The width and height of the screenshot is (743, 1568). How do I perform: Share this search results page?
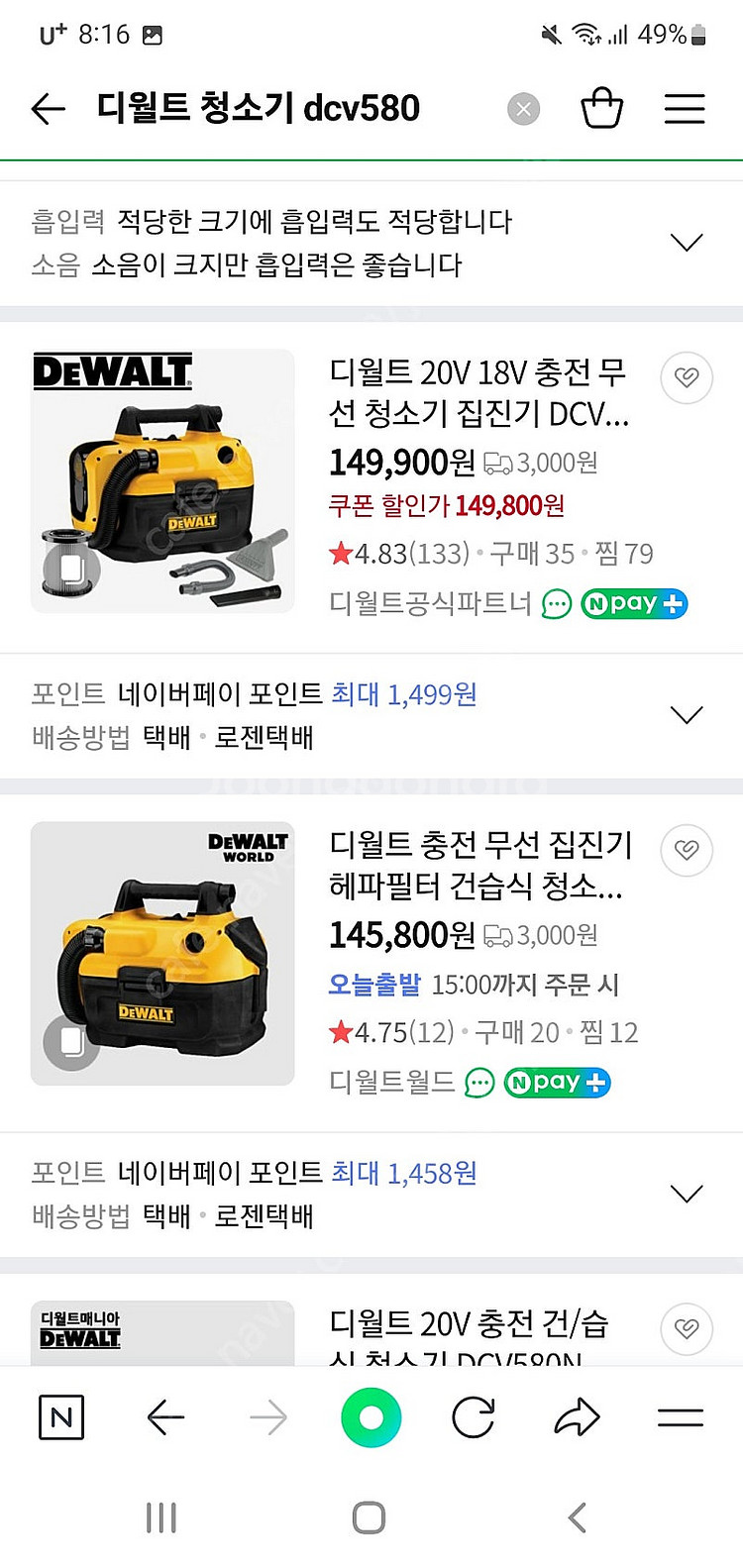point(578,1418)
